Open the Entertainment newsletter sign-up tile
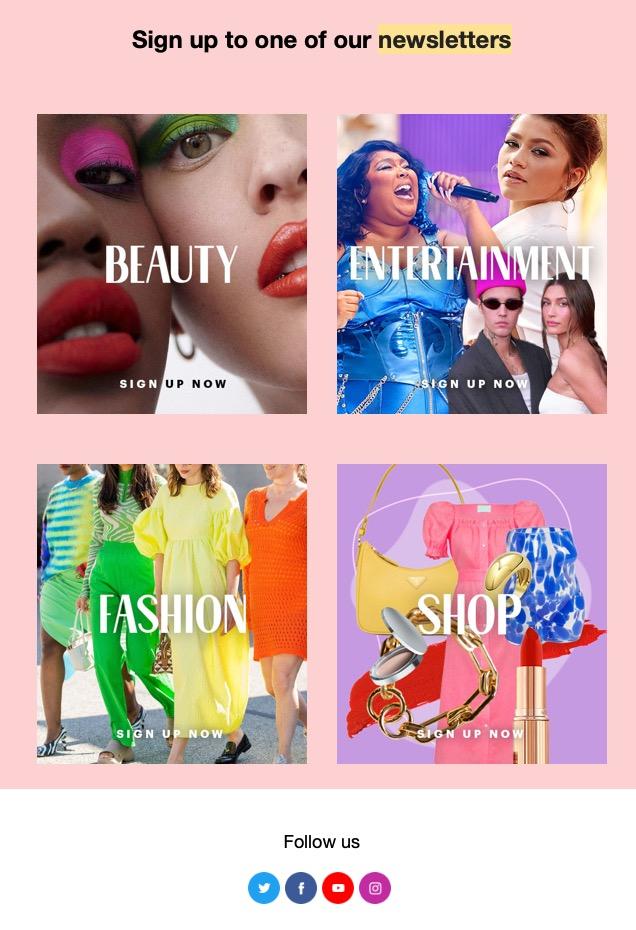This screenshot has height=930, width=636. 471,264
